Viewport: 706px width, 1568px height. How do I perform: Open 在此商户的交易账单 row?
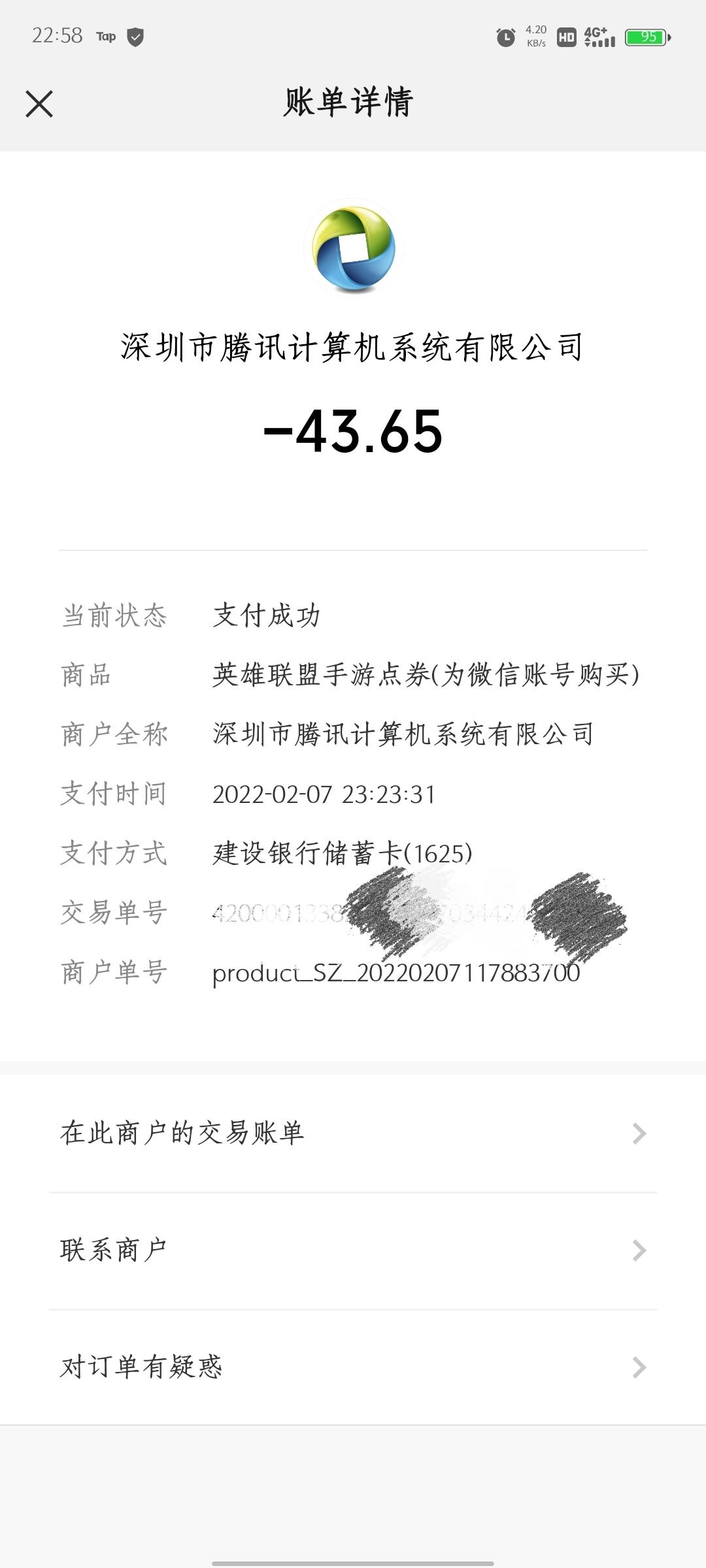[353, 1134]
